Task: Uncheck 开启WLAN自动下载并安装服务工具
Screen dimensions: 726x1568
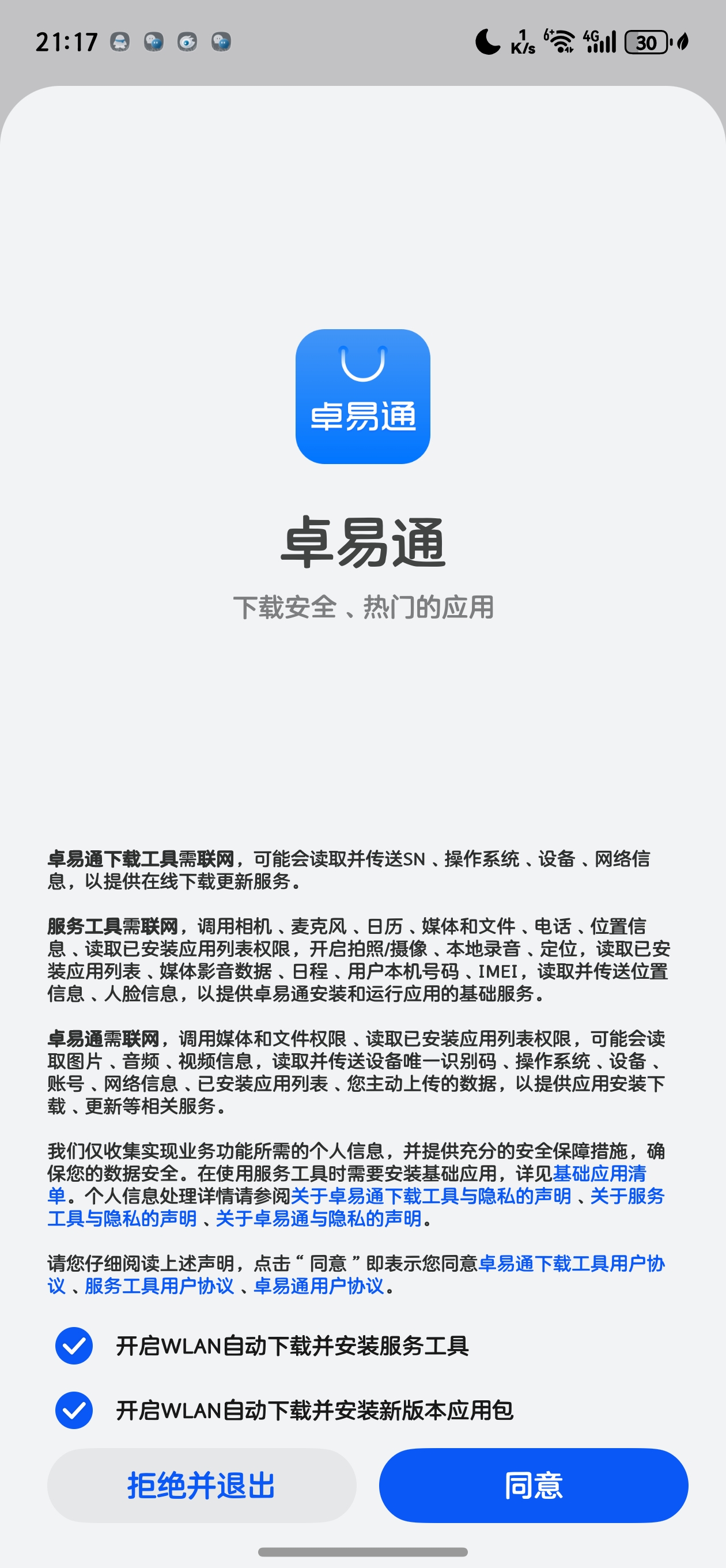Action: (x=74, y=1346)
